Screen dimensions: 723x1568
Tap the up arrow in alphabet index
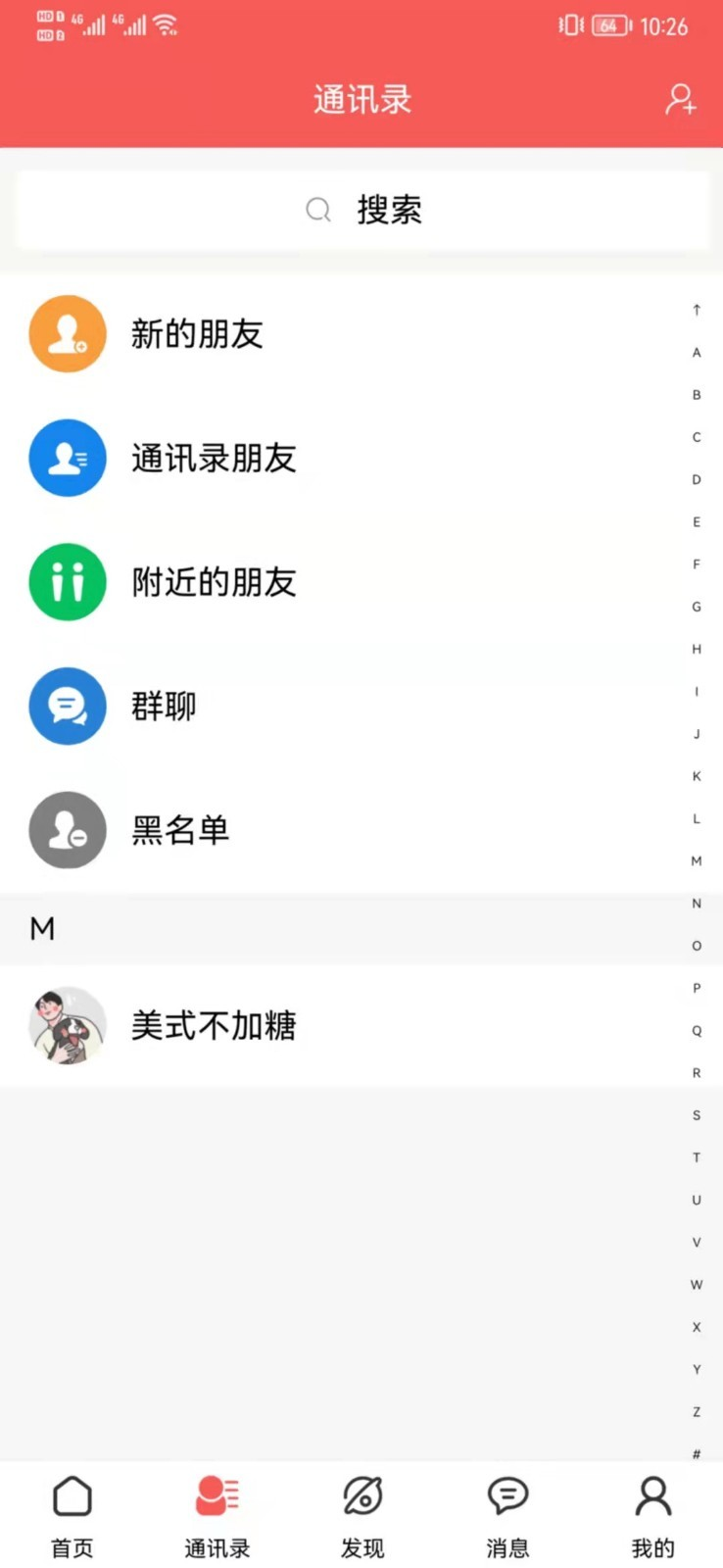click(696, 310)
